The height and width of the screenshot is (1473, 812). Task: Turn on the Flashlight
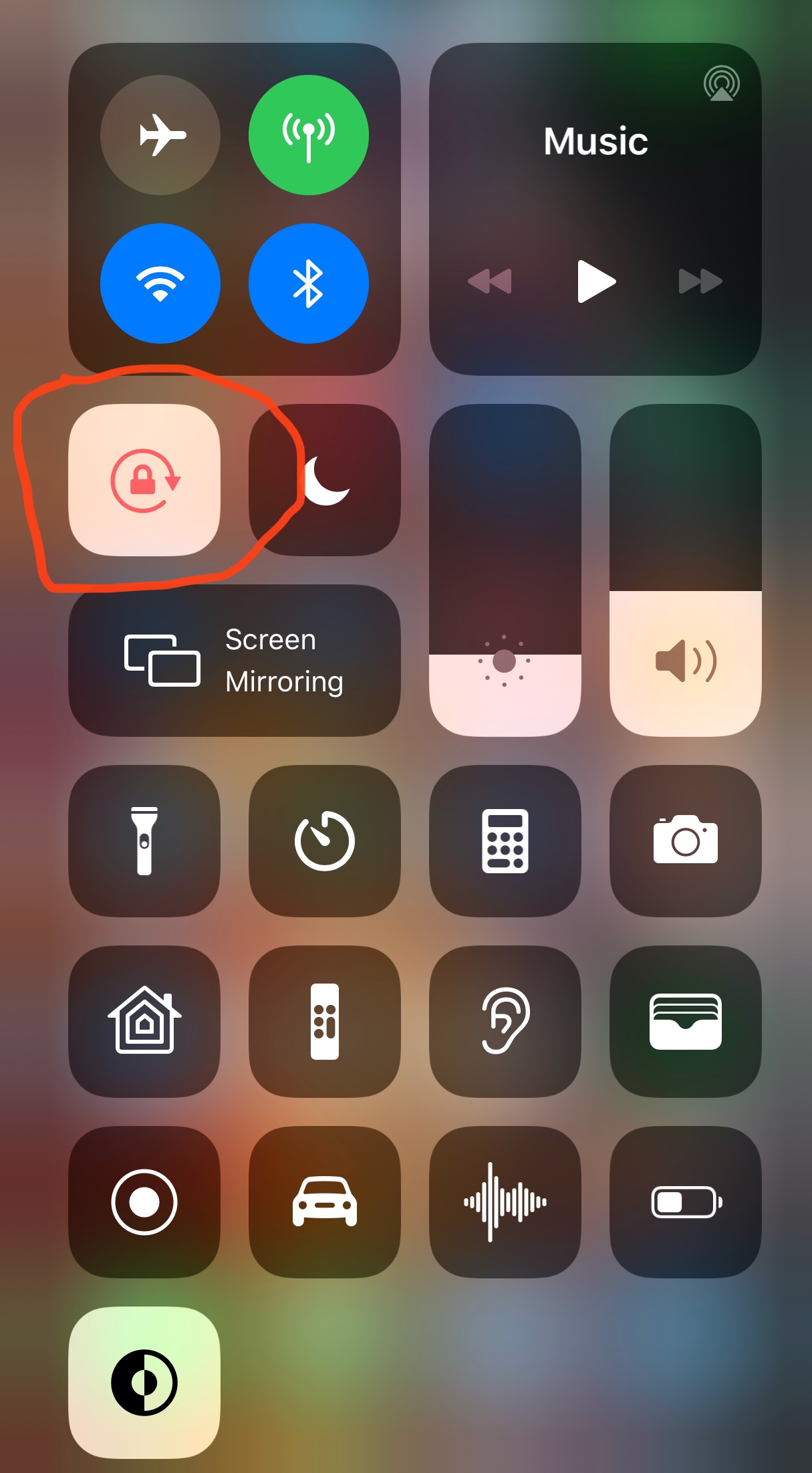(x=146, y=842)
